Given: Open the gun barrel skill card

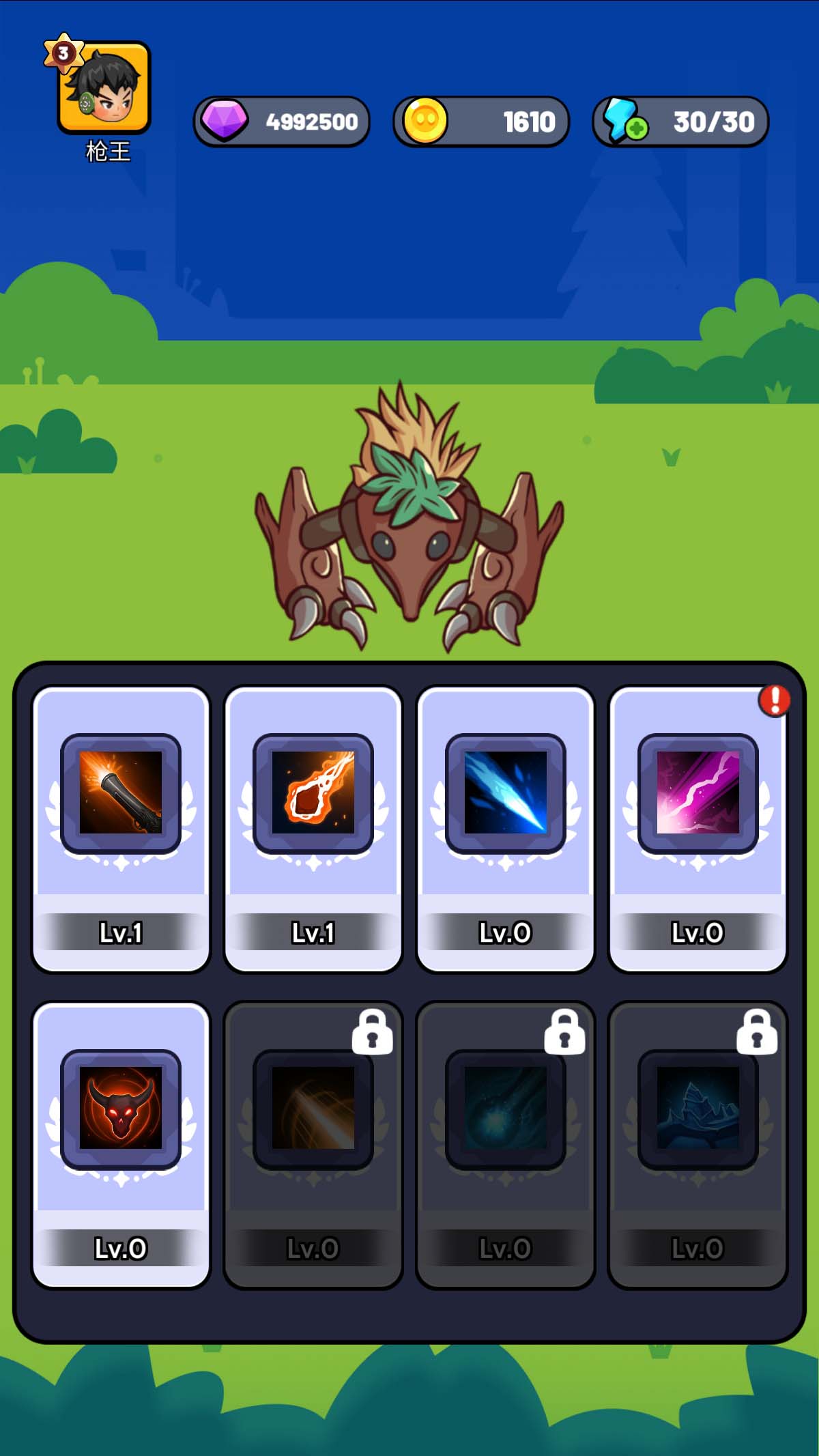Looking at the screenshot, I should [x=121, y=828].
